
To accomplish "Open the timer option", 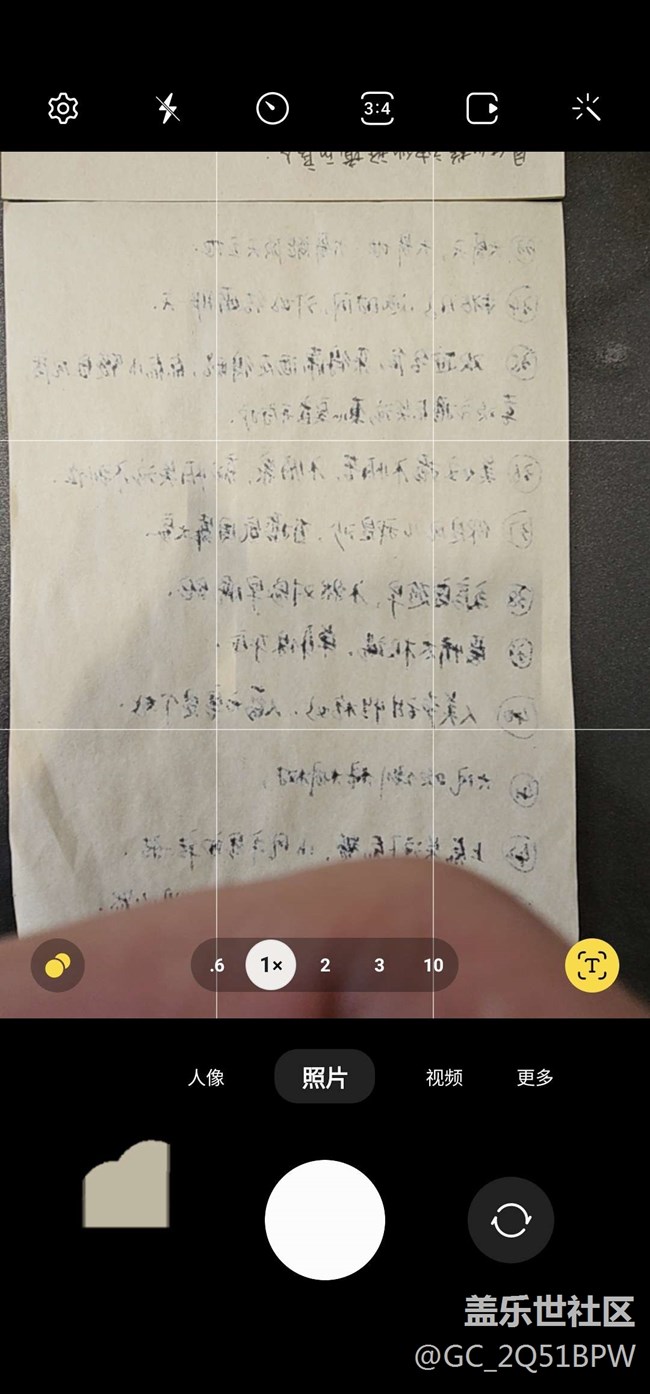I will (272, 108).
